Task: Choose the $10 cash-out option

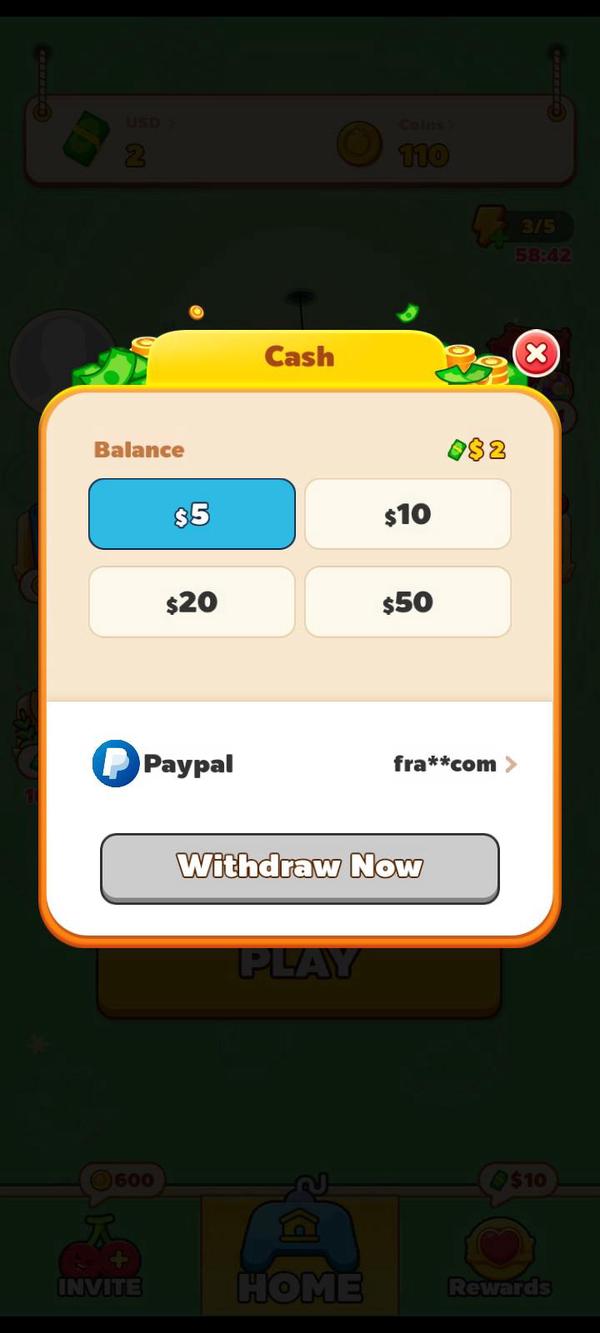Action: (x=407, y=514)
